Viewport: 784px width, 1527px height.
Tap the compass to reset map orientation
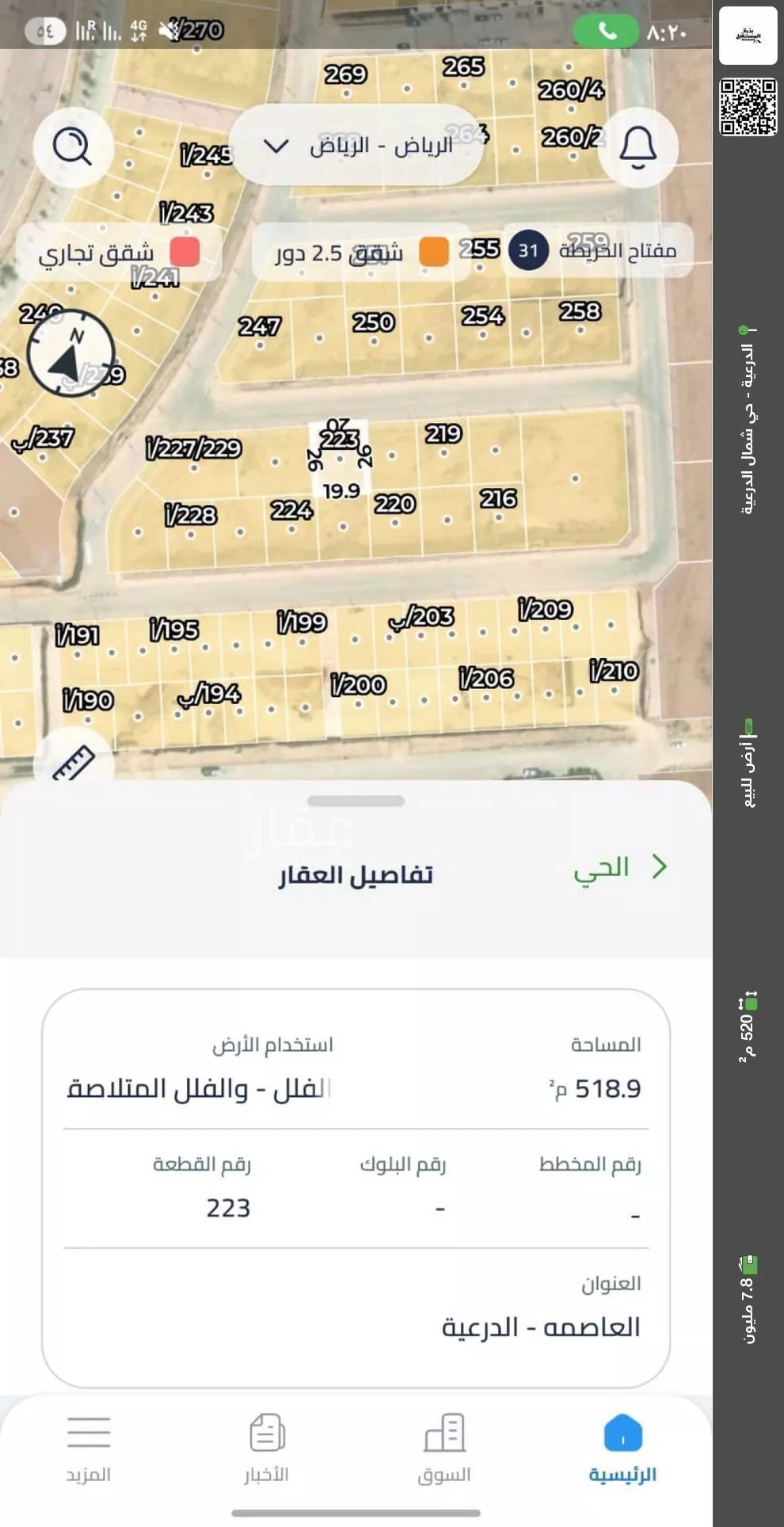tap(70, 353)
